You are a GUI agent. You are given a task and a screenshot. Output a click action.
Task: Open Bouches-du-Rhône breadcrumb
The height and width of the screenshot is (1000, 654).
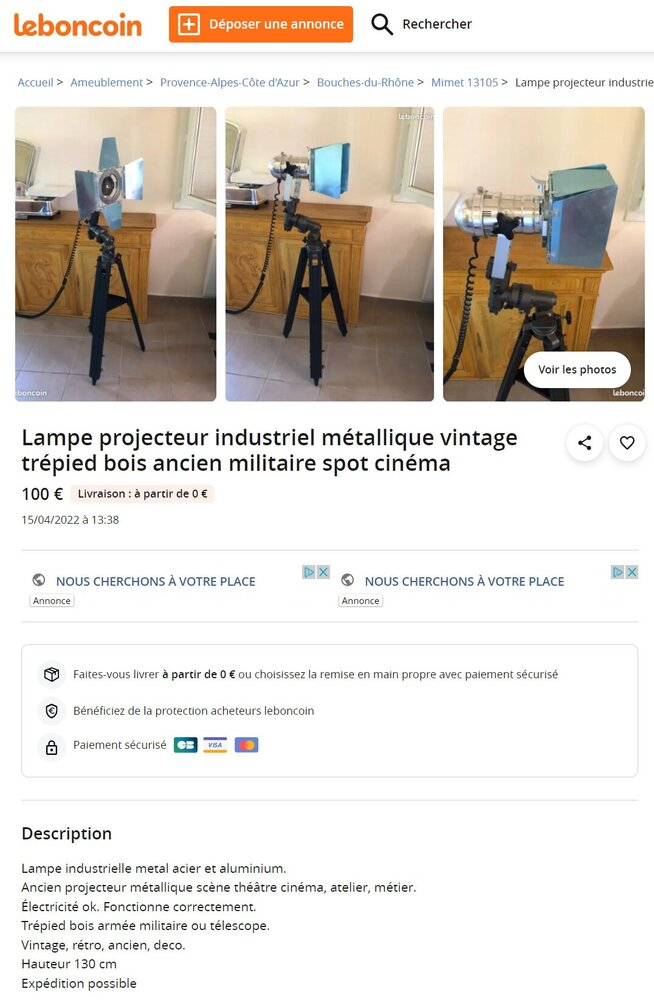coord(365,82)
